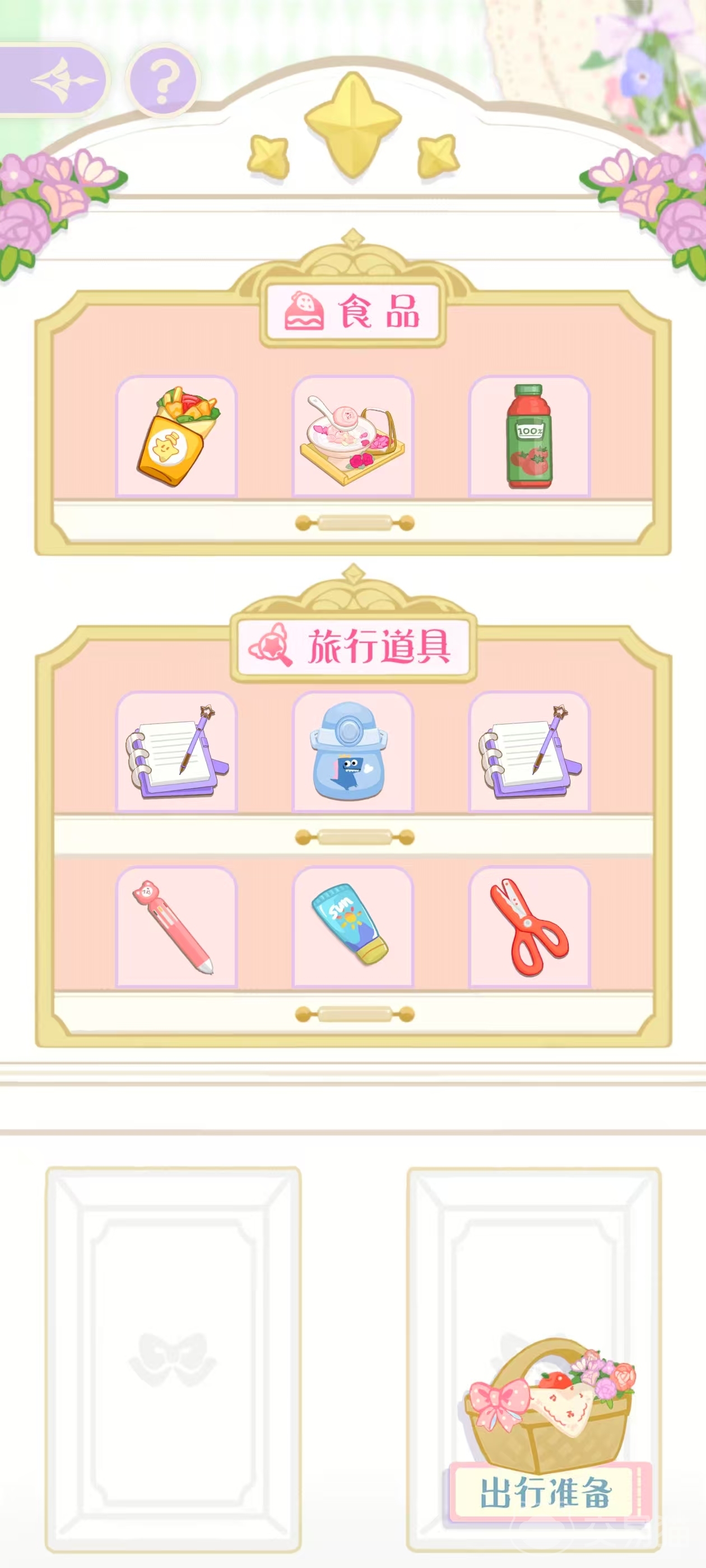Pick the pink dessert bowl on tray
This screenshot has width=706, height=1568.
(x=352, y=436)
